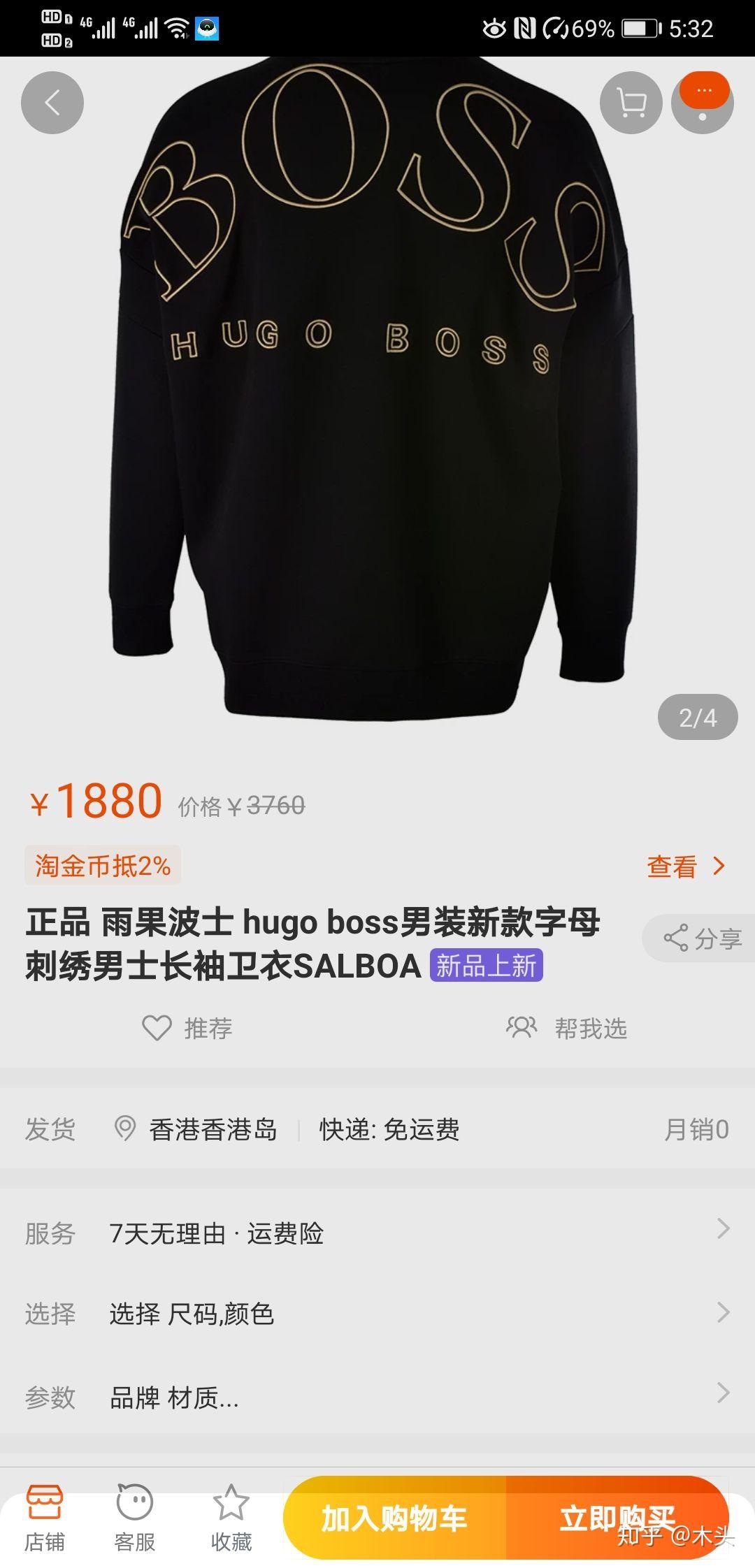Open the overflow menu with dots
755x1568 pixels.
703,103
